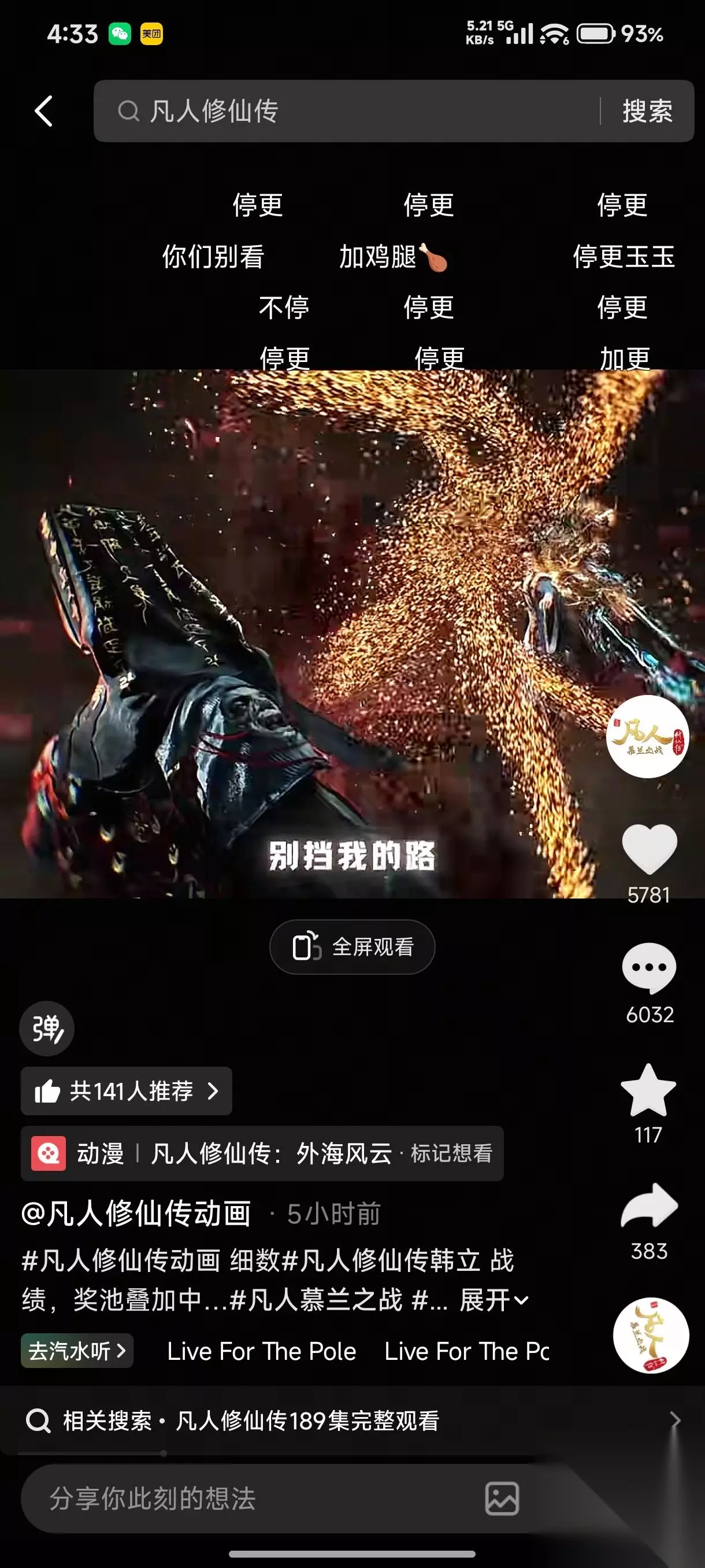Visit the @凡人修仙传动画 profile

coord(136,1213)
